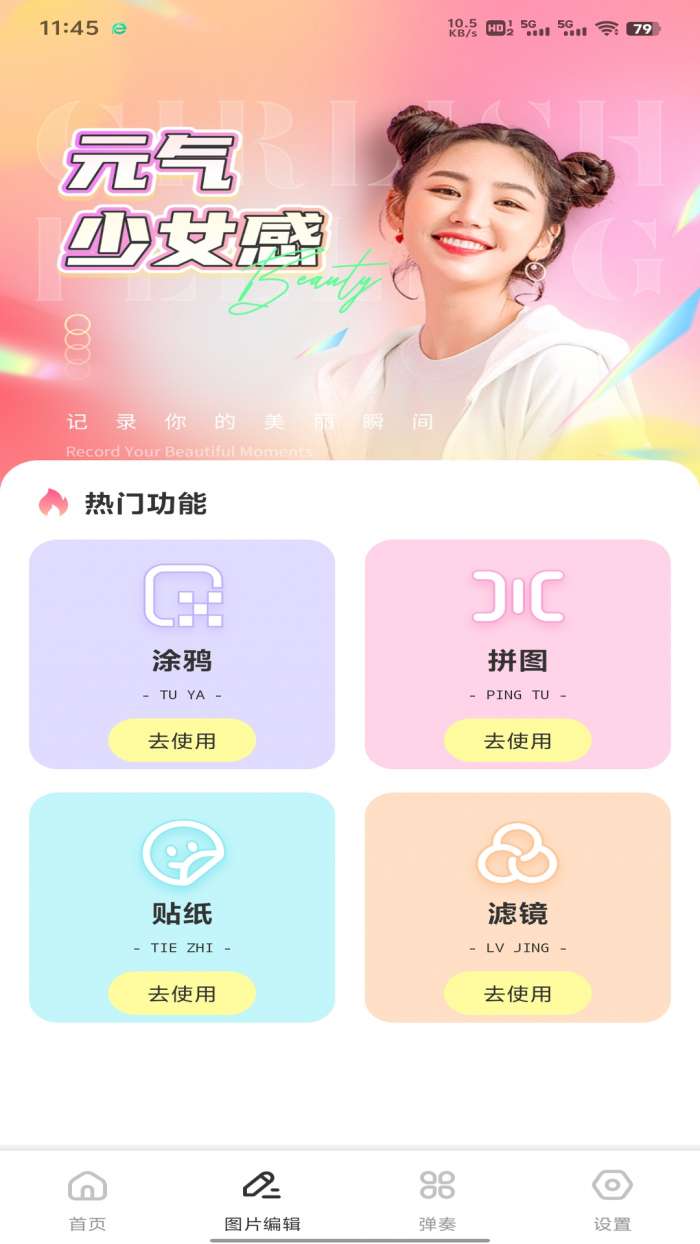Tap 去使用 under 滤镜

pos(518,994)
